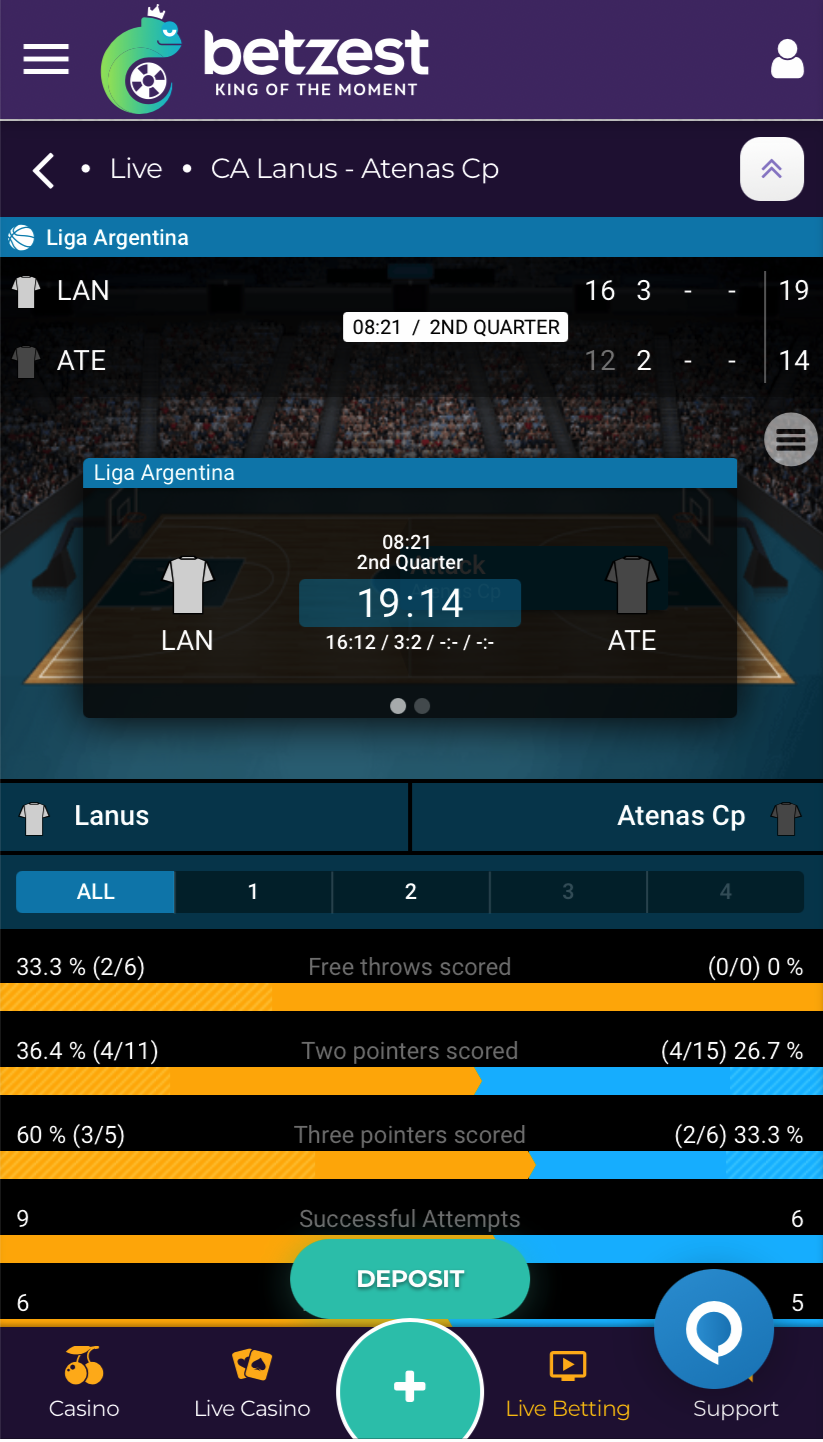Open the round menu button on scoreboard
823x1442 pixels.
click(790, 439)
